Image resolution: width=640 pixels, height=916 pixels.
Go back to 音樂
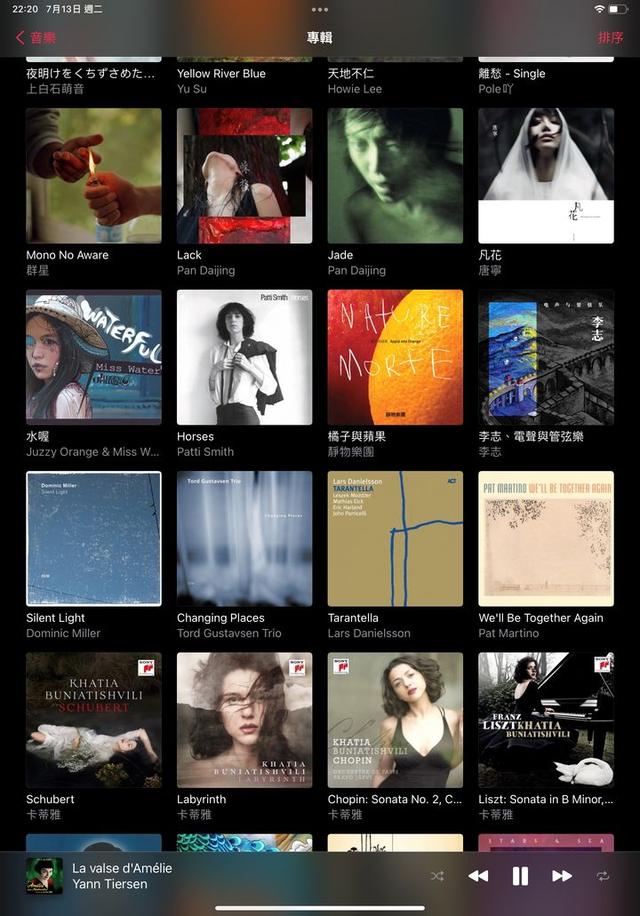point(36,38)
